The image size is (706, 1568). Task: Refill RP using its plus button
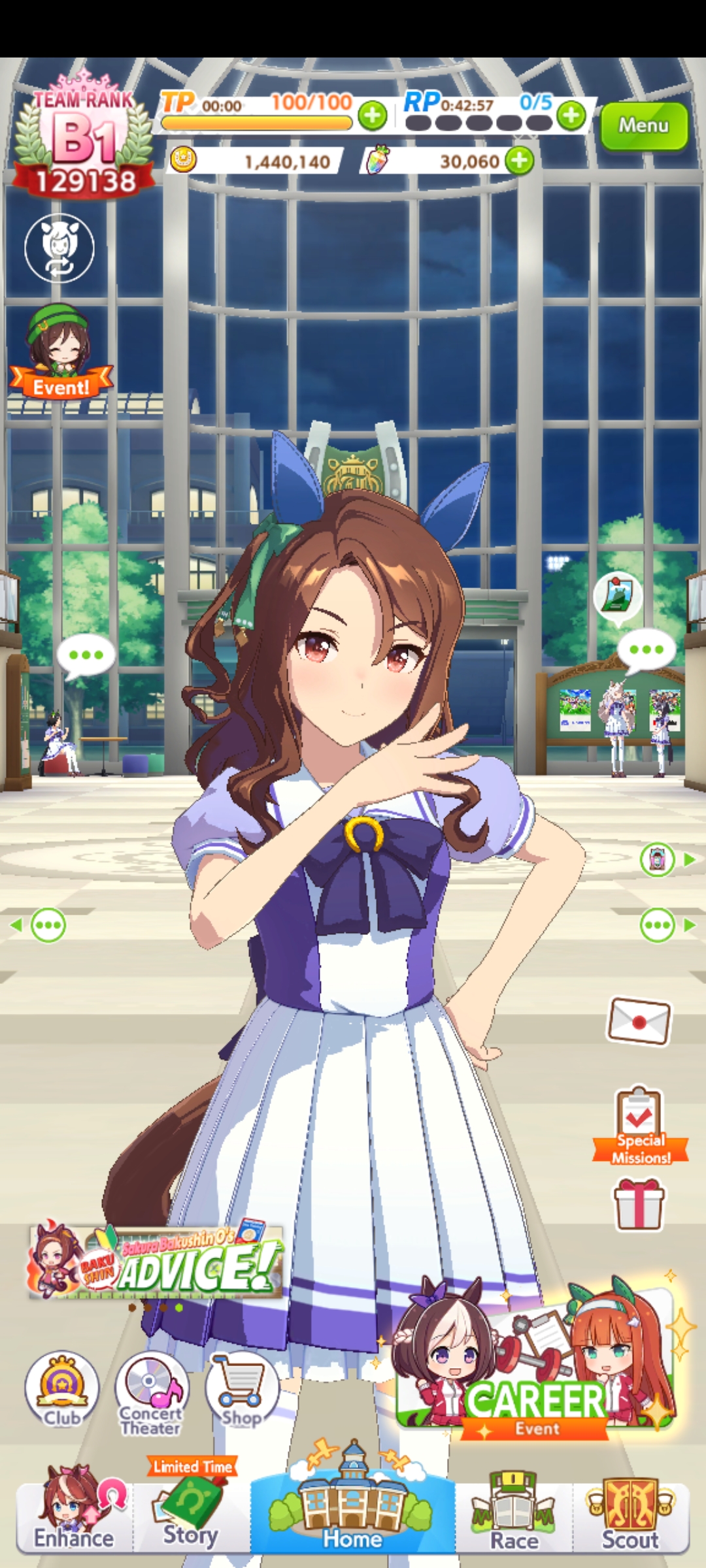[571, 116]
